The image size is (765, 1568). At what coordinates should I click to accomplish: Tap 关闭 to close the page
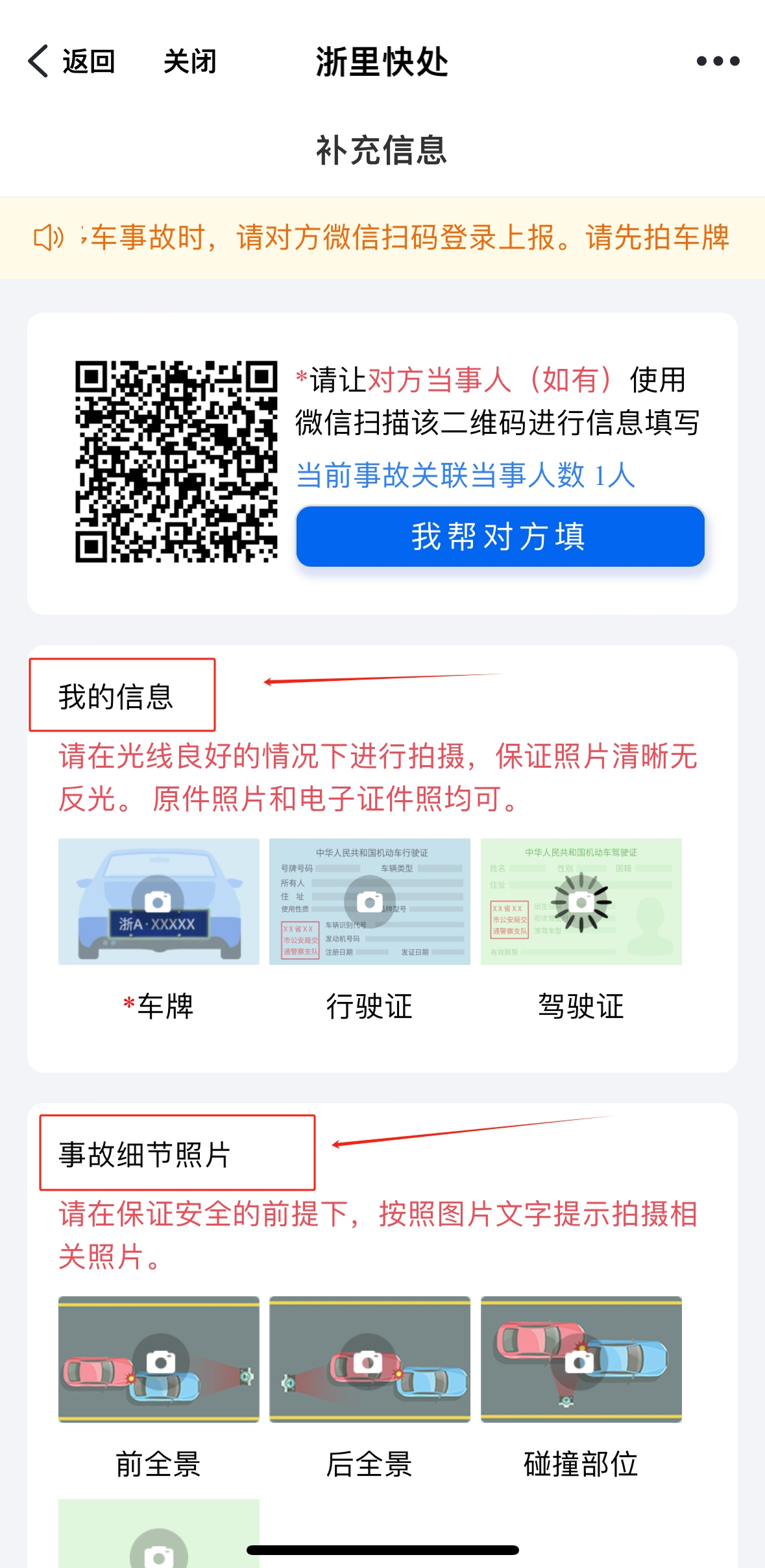[x=189, y=62]
